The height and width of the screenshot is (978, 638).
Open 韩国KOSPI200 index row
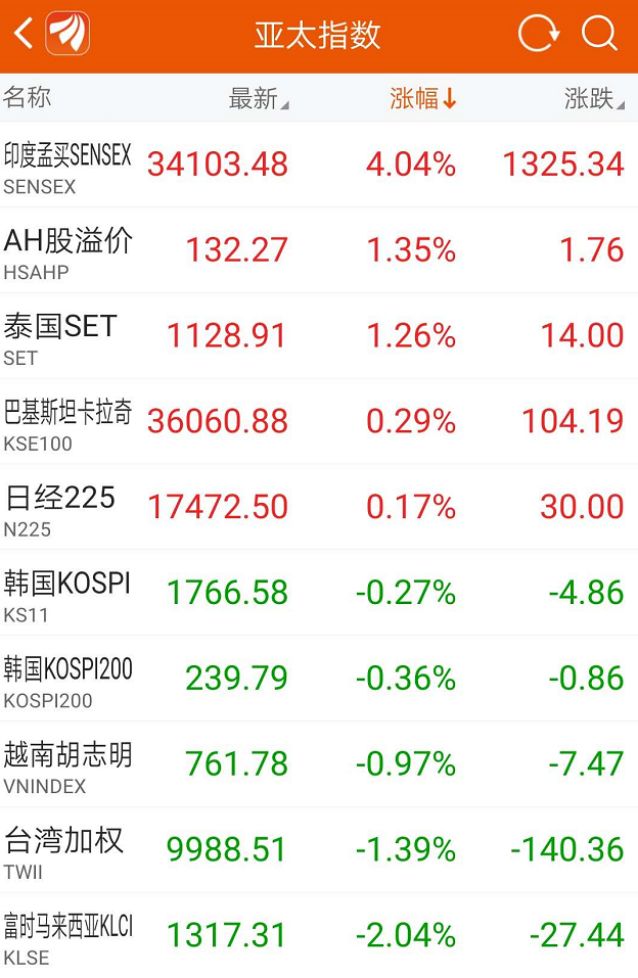coord(319,679)
